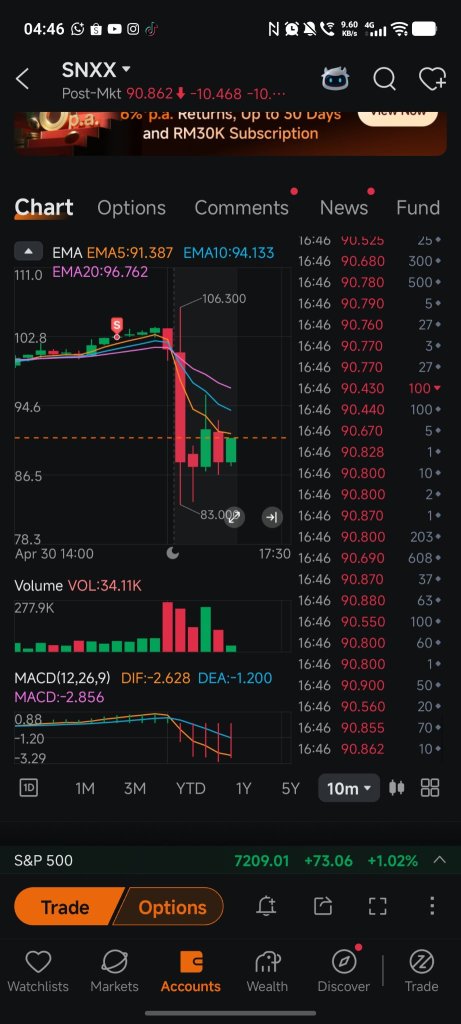Viewport: 461px width, 1024px height.
Task: Select the 1M chart range
Action: (x=85, y=788)
